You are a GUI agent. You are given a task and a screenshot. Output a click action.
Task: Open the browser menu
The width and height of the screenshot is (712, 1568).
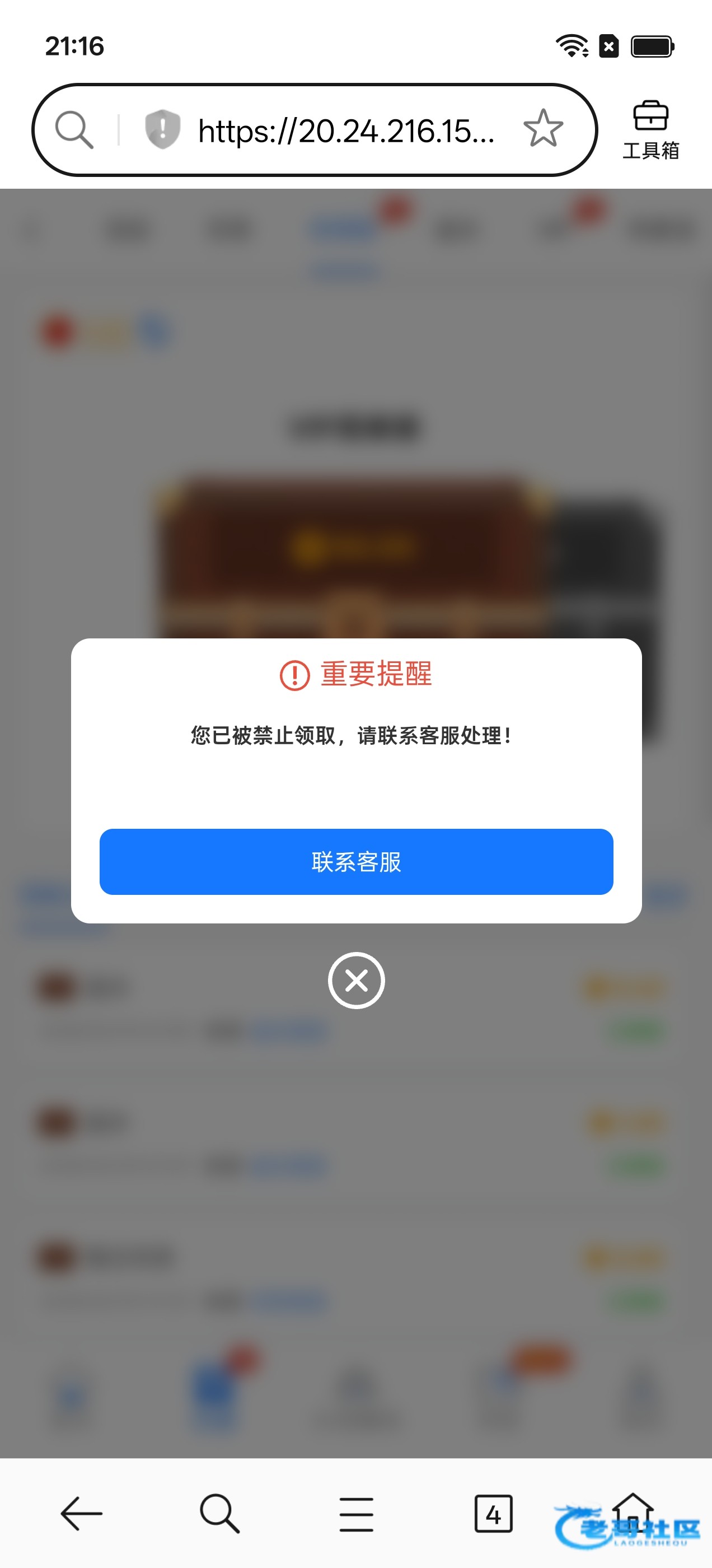tap(356, 1513)
